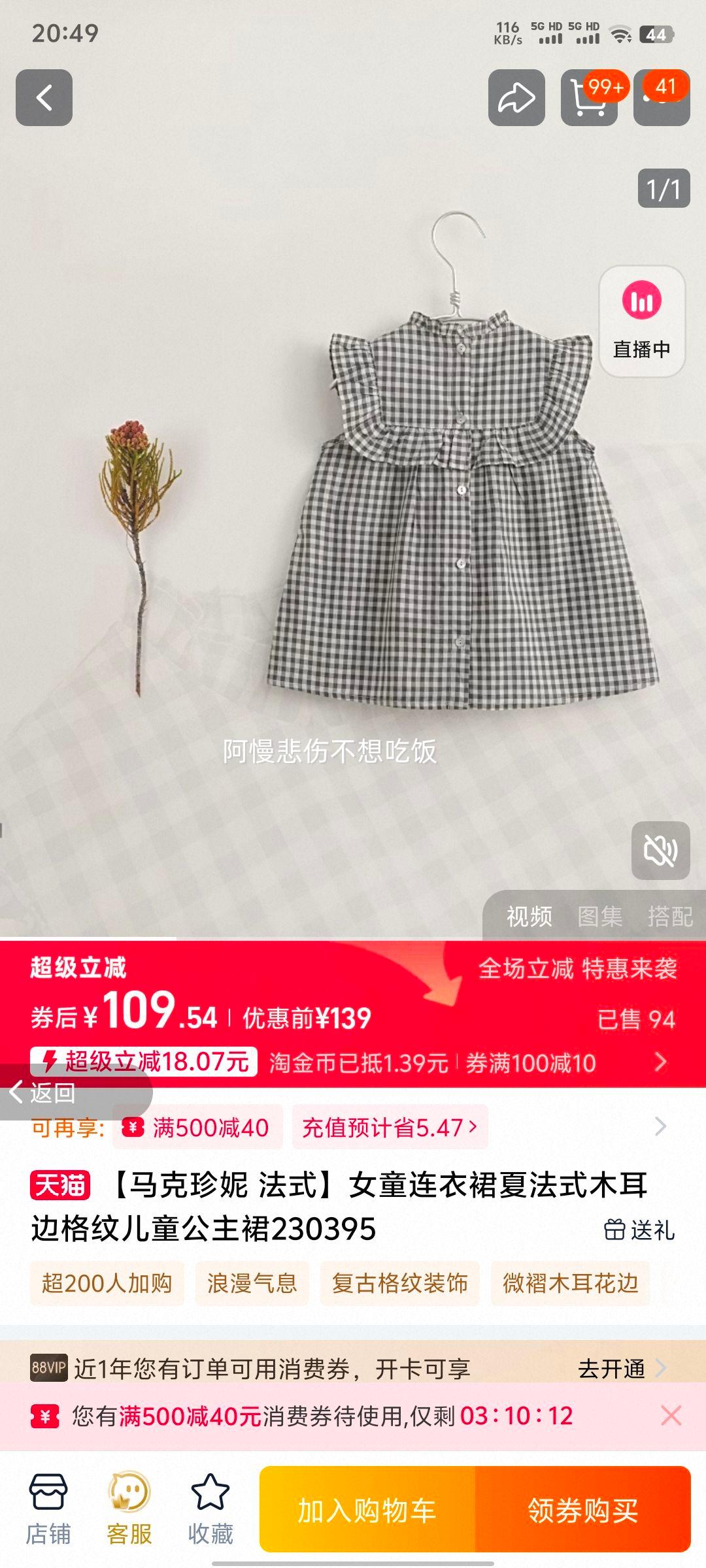706x1568 pixels.
Task: Tap 送礼 to gift this item
Action: tap(639, 1230)
